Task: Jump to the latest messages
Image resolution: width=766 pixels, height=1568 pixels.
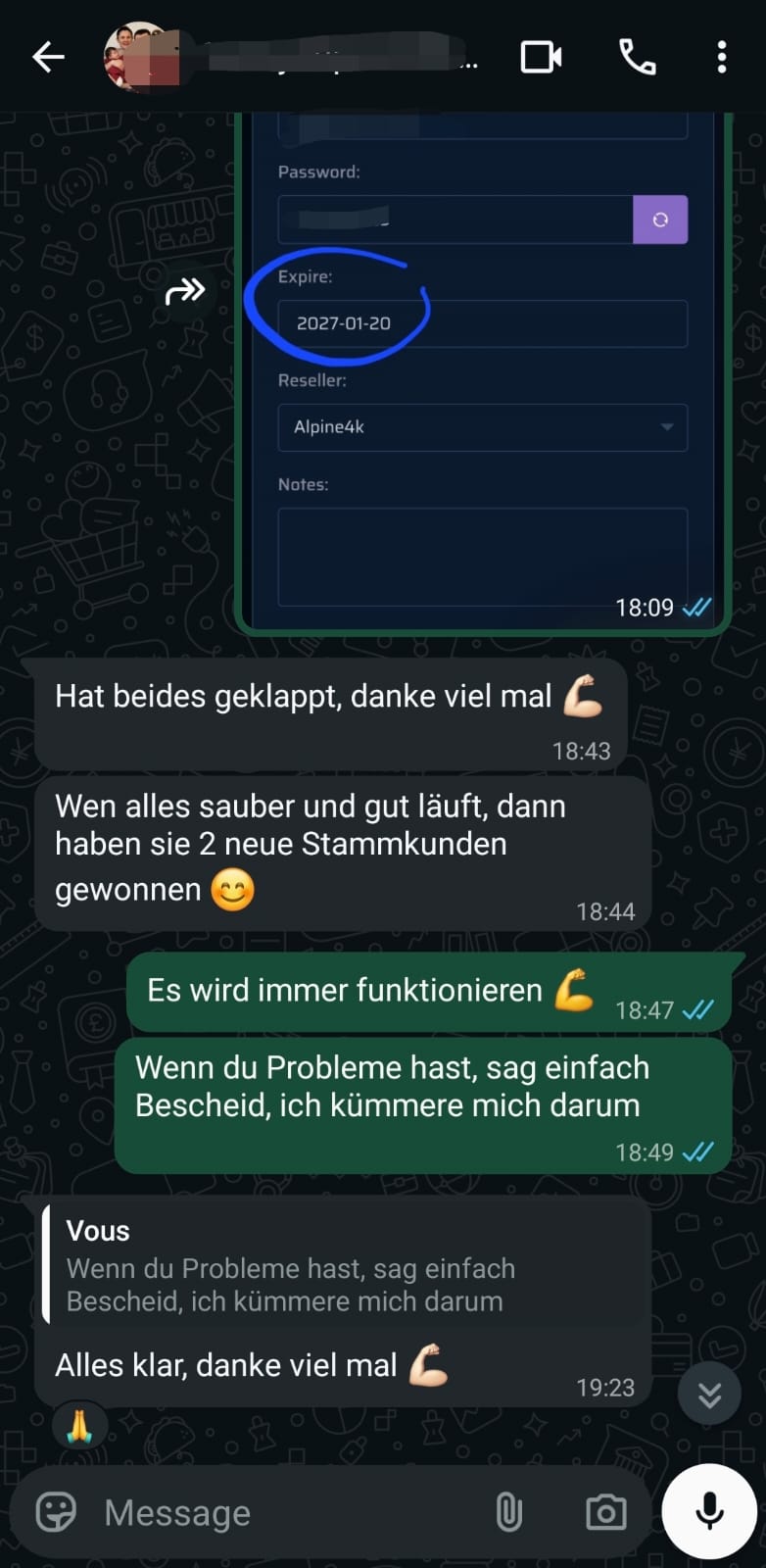Action: 709,1395
